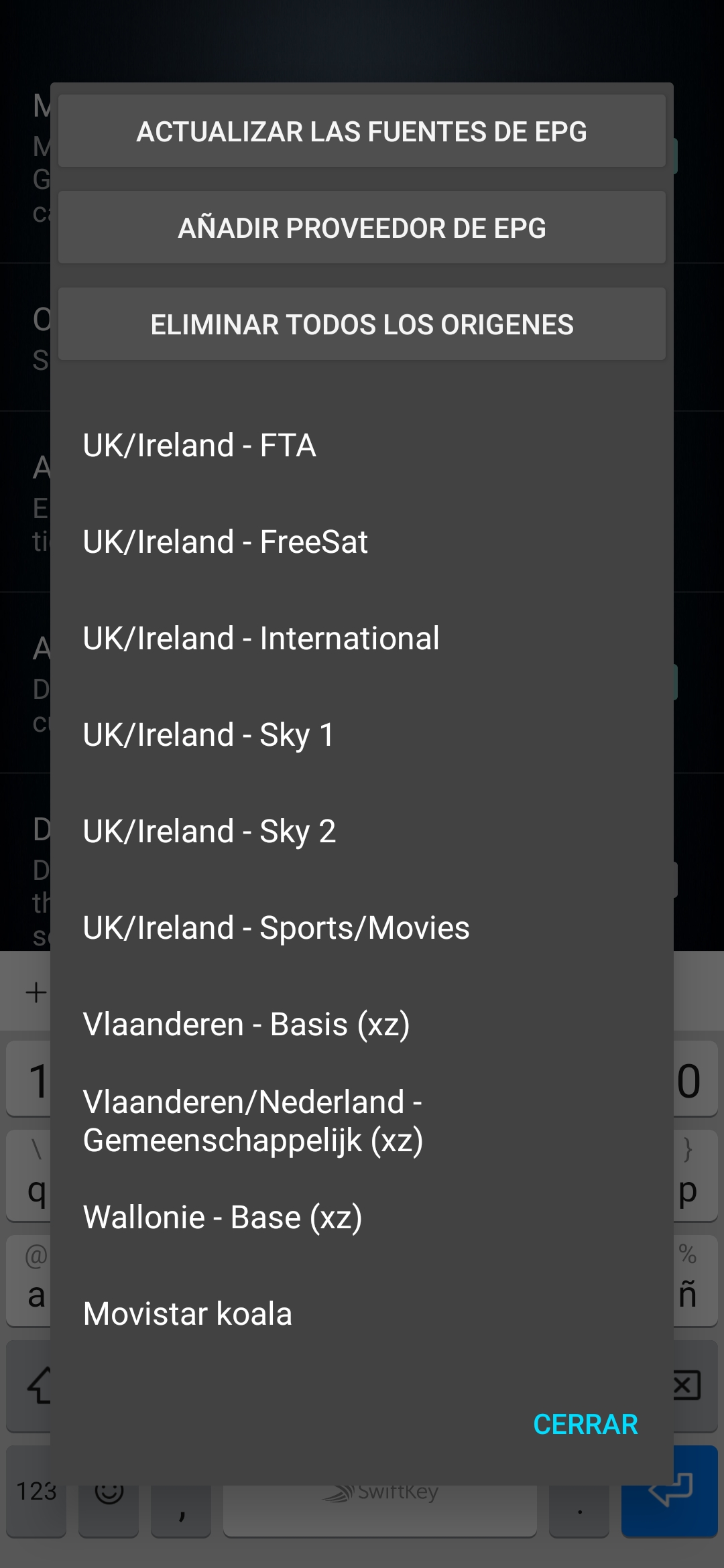Select Añadir proveedor de EPG
Screen dimensions: 724x1568
pyautogui.click(x=362, y=228)
